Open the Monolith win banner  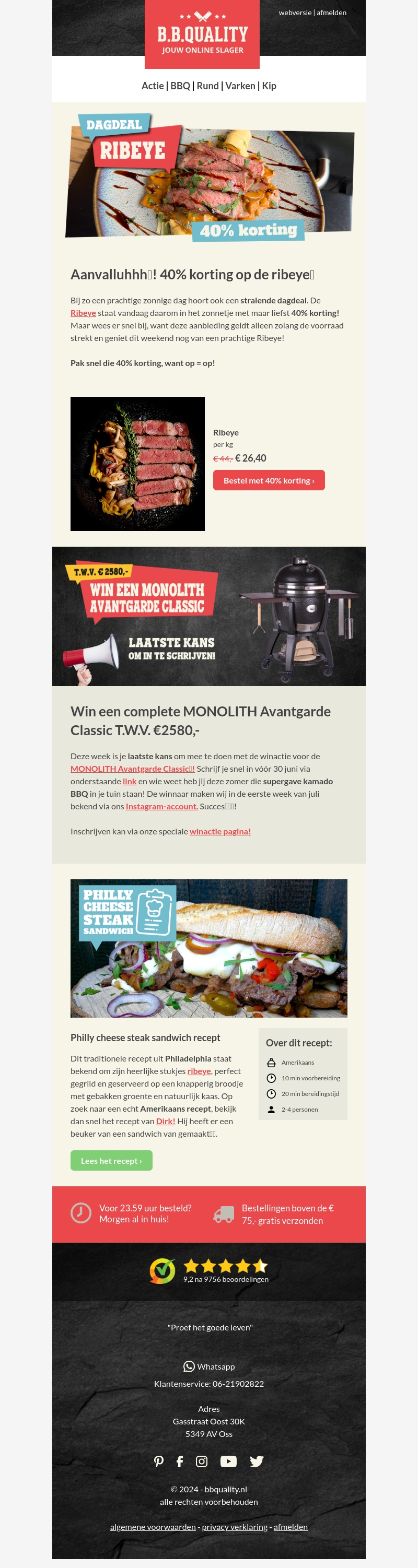(x=209, y=616)
